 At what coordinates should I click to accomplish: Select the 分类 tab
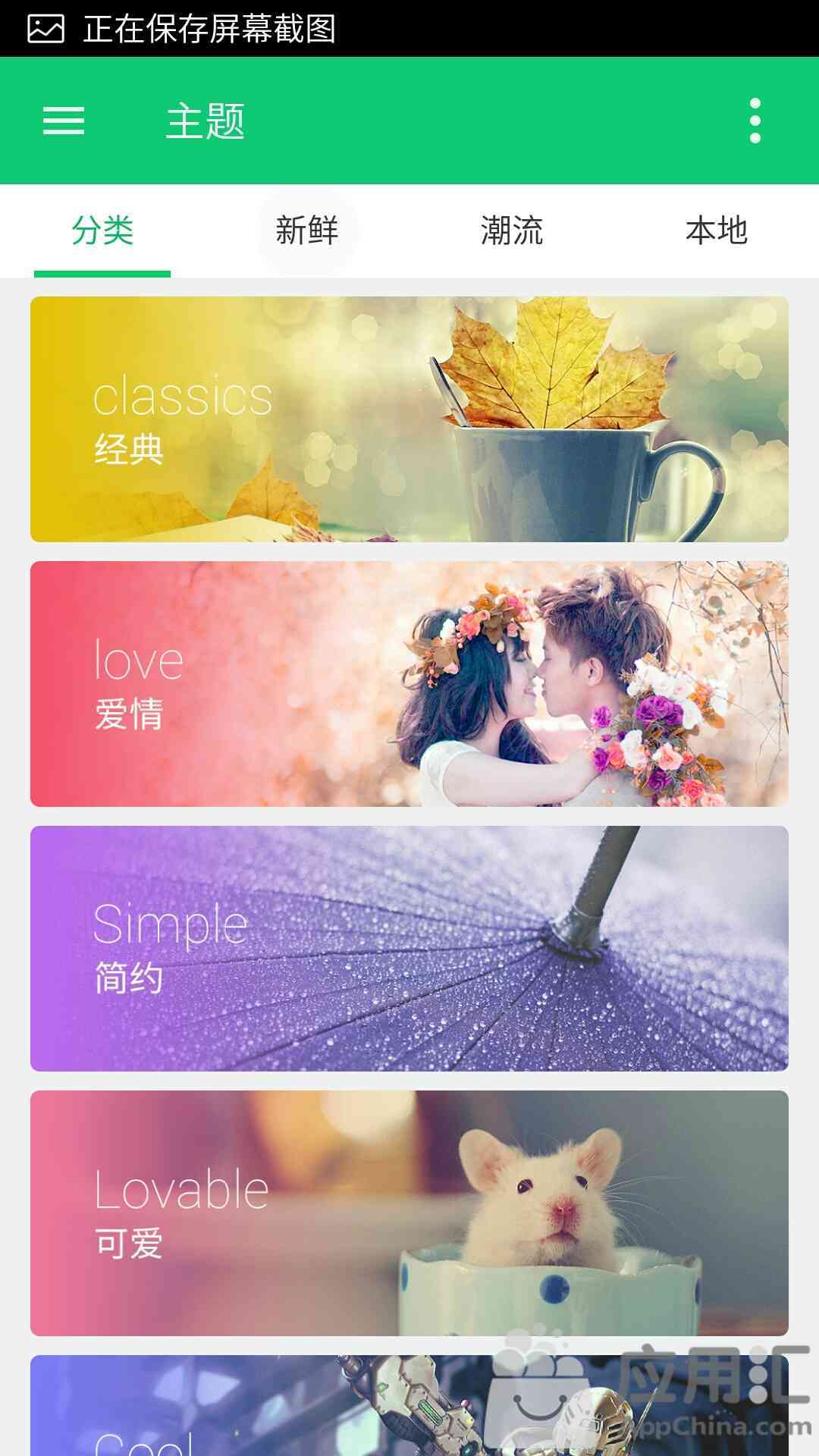[x=102, y=231]
